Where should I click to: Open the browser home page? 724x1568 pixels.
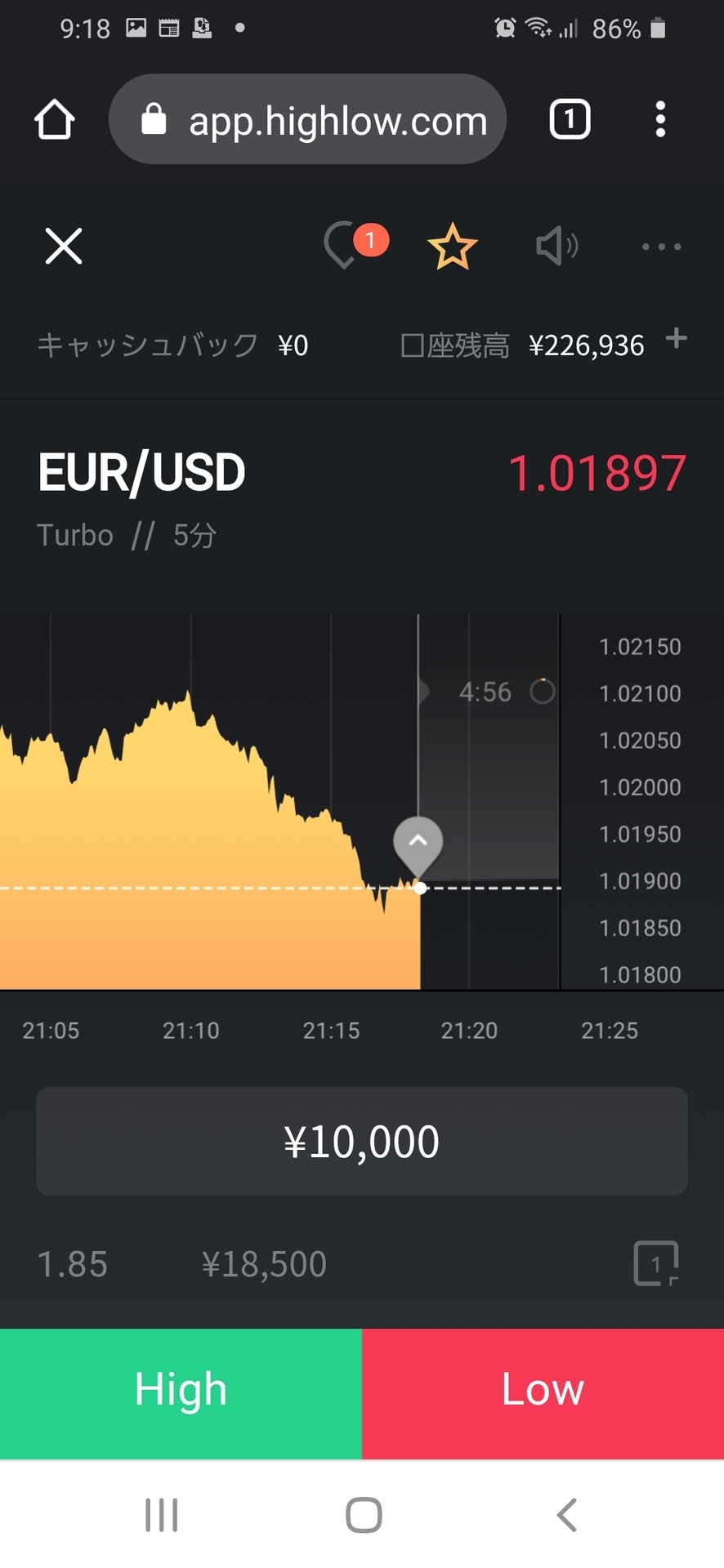(x=55, y=119)
